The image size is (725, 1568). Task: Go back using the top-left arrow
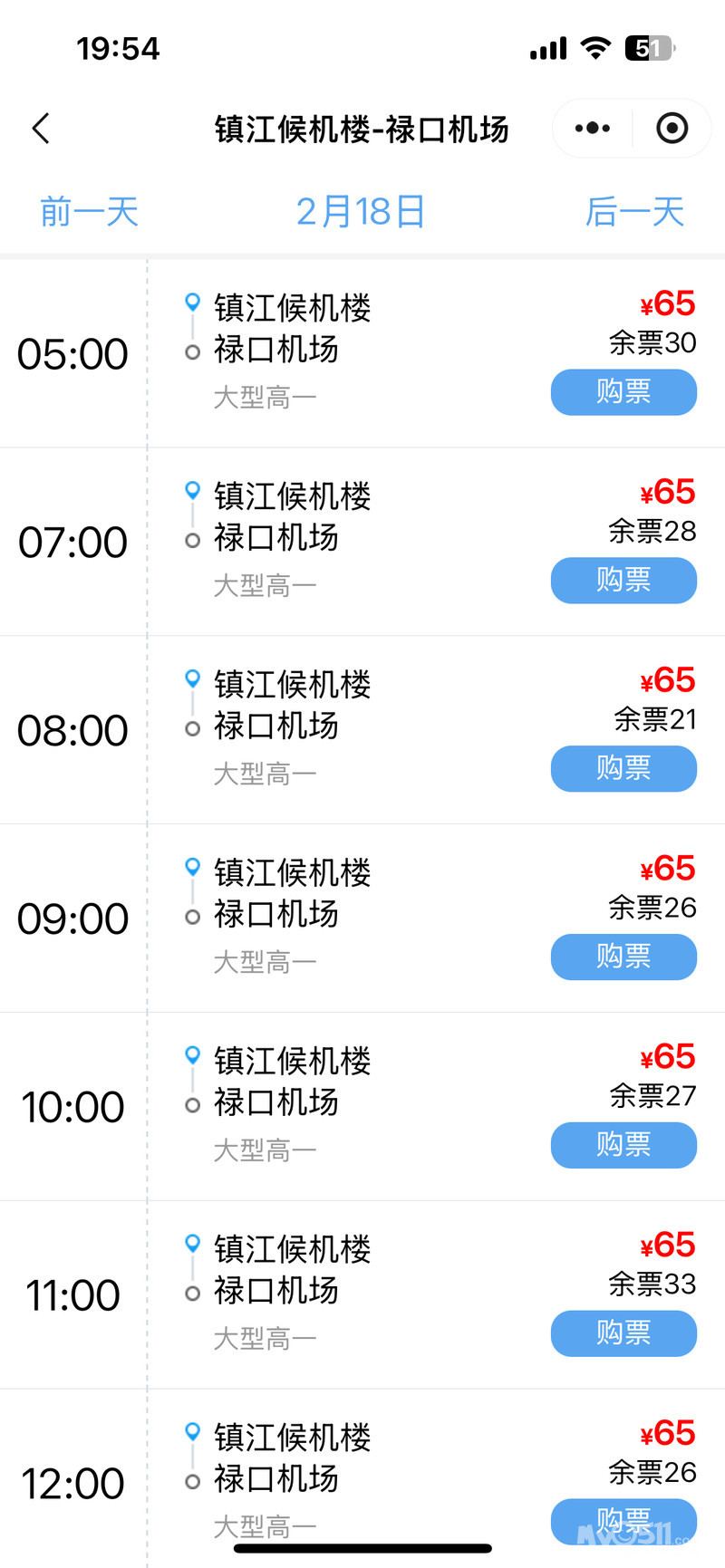pos(41,129)
